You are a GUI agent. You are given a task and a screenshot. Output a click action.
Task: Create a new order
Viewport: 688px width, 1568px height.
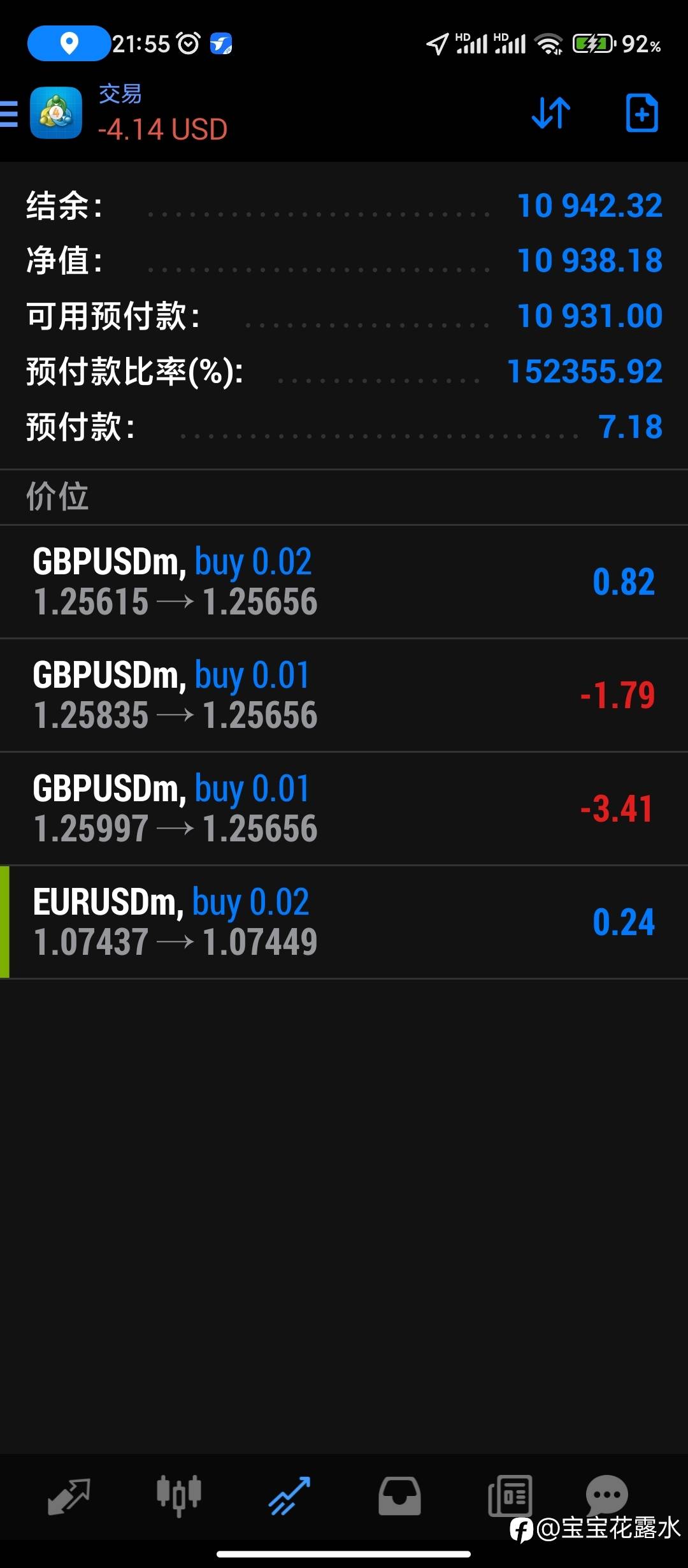coord(641,114)
